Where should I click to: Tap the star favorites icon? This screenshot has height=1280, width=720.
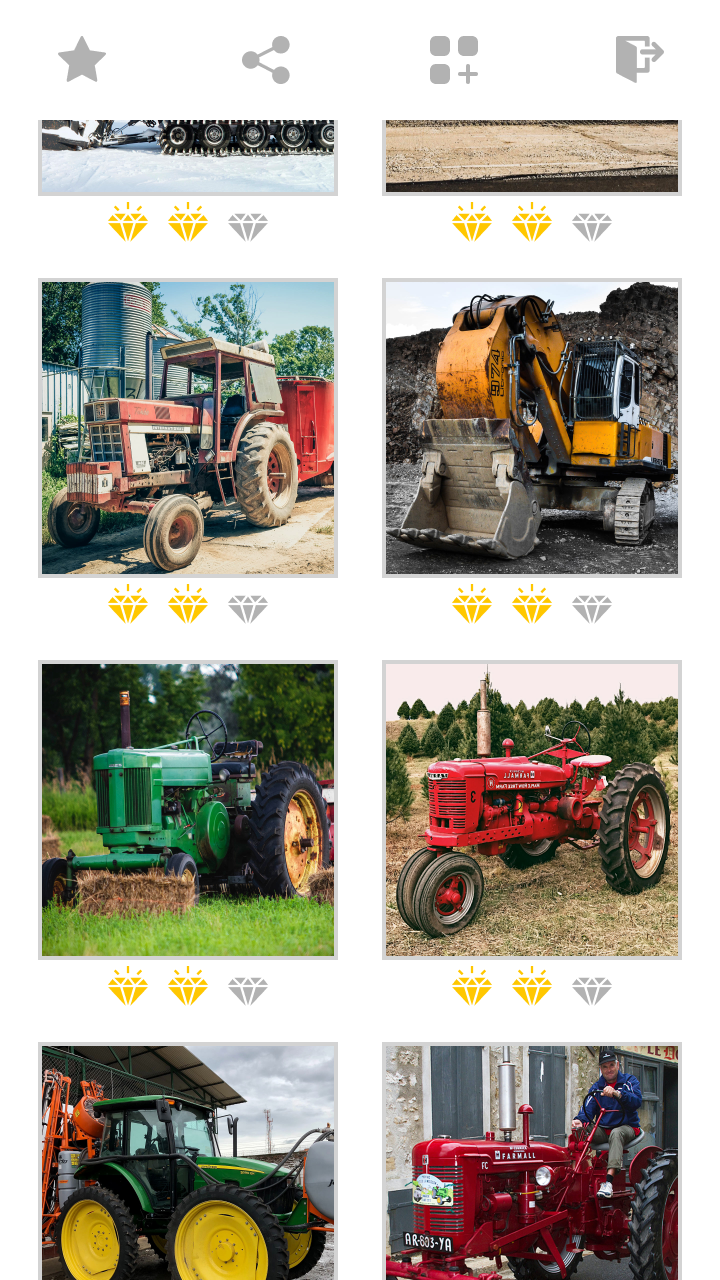(x=82, y=60)
